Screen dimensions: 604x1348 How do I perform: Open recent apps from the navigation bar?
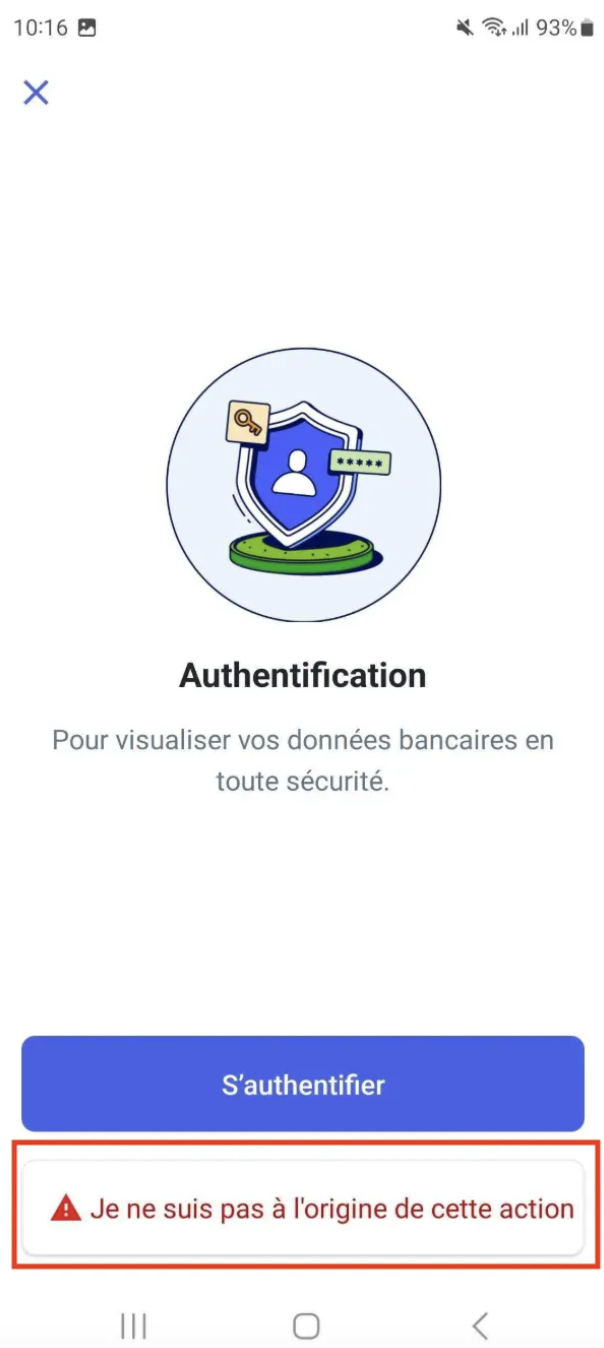[x=133, y=1326]
